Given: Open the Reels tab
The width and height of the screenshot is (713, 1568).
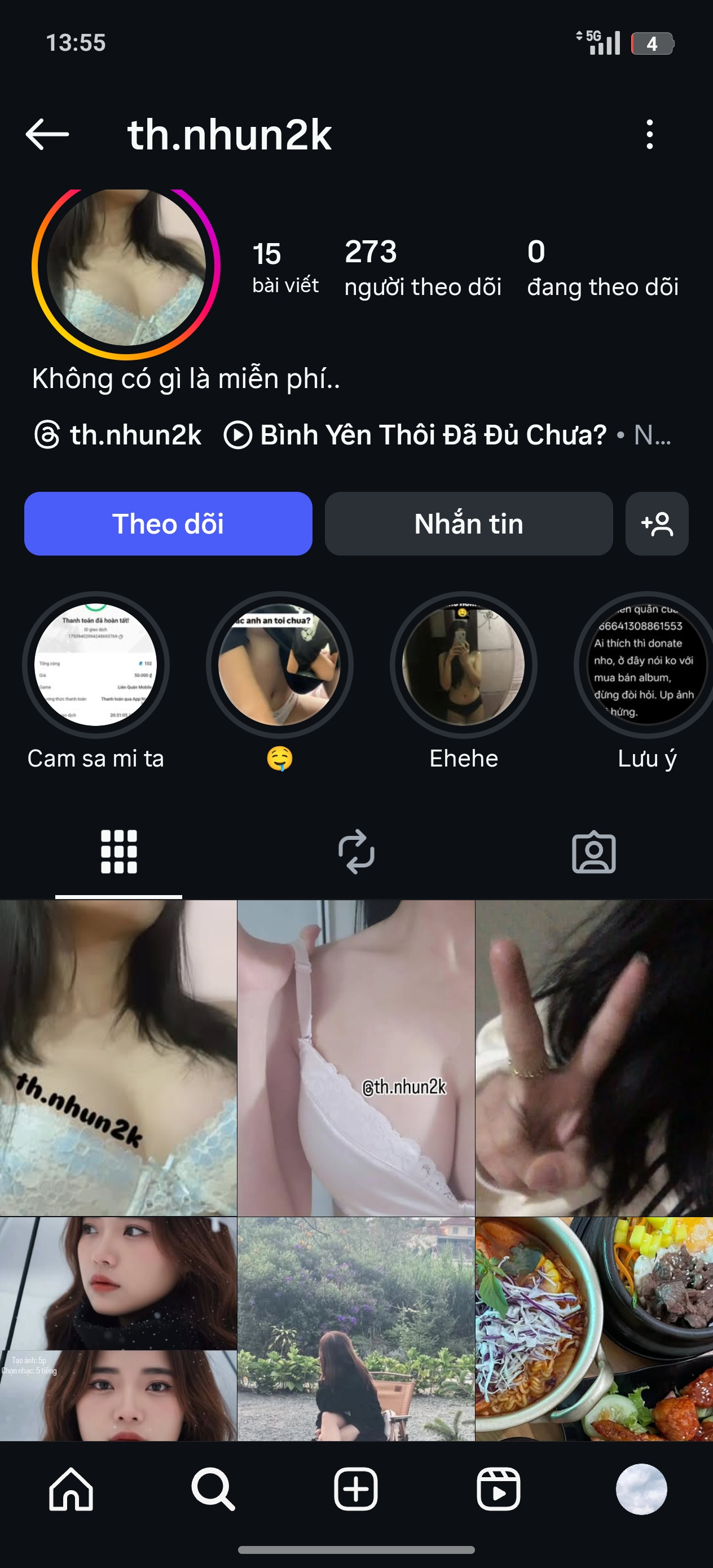Looking at the screenshot, I should (x=498, y=1489).
